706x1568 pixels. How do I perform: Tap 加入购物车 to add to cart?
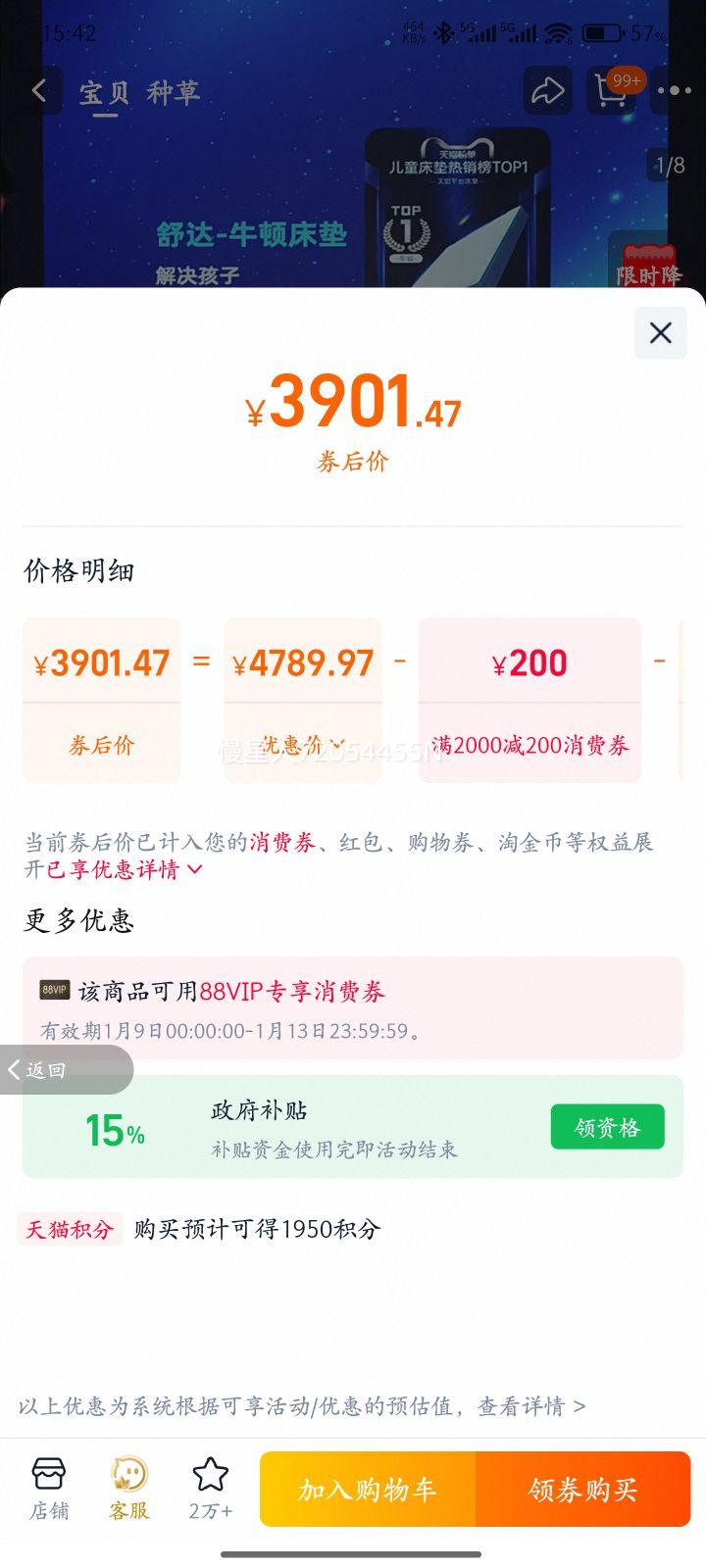(367, 1489)
